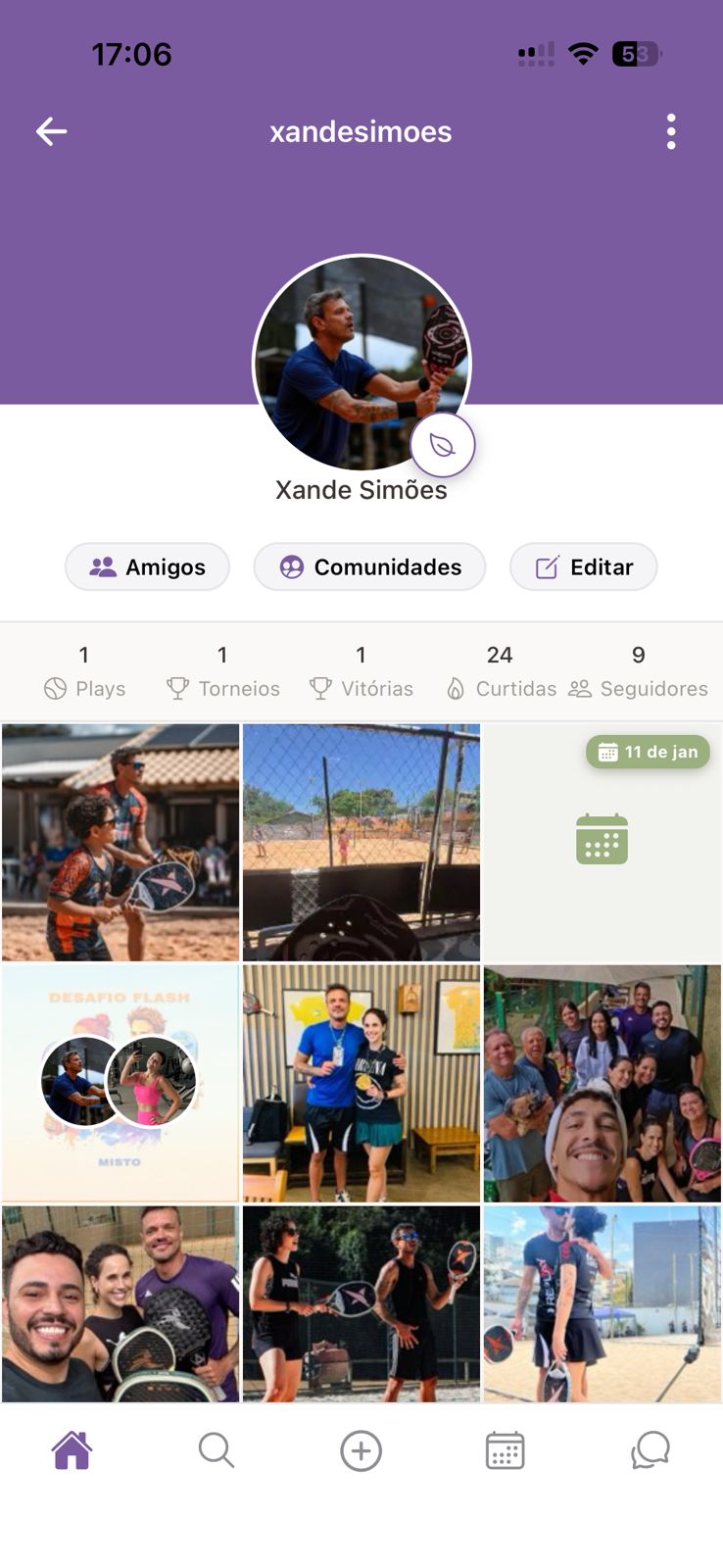Open the 11 de jan event tile
Viewport: 723px width, 1568px height.
point(602,843)
